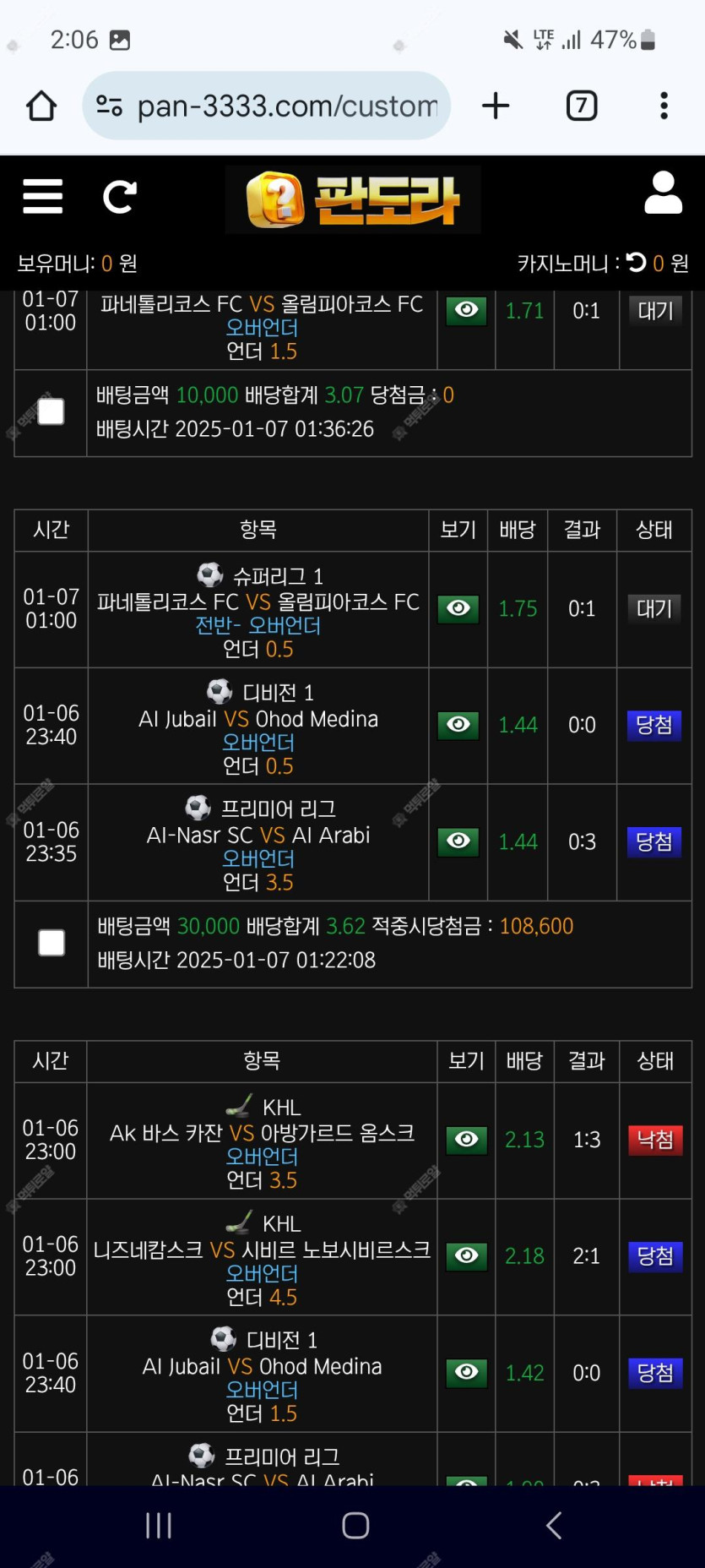Go to browser home page

(x=41, y=106)
